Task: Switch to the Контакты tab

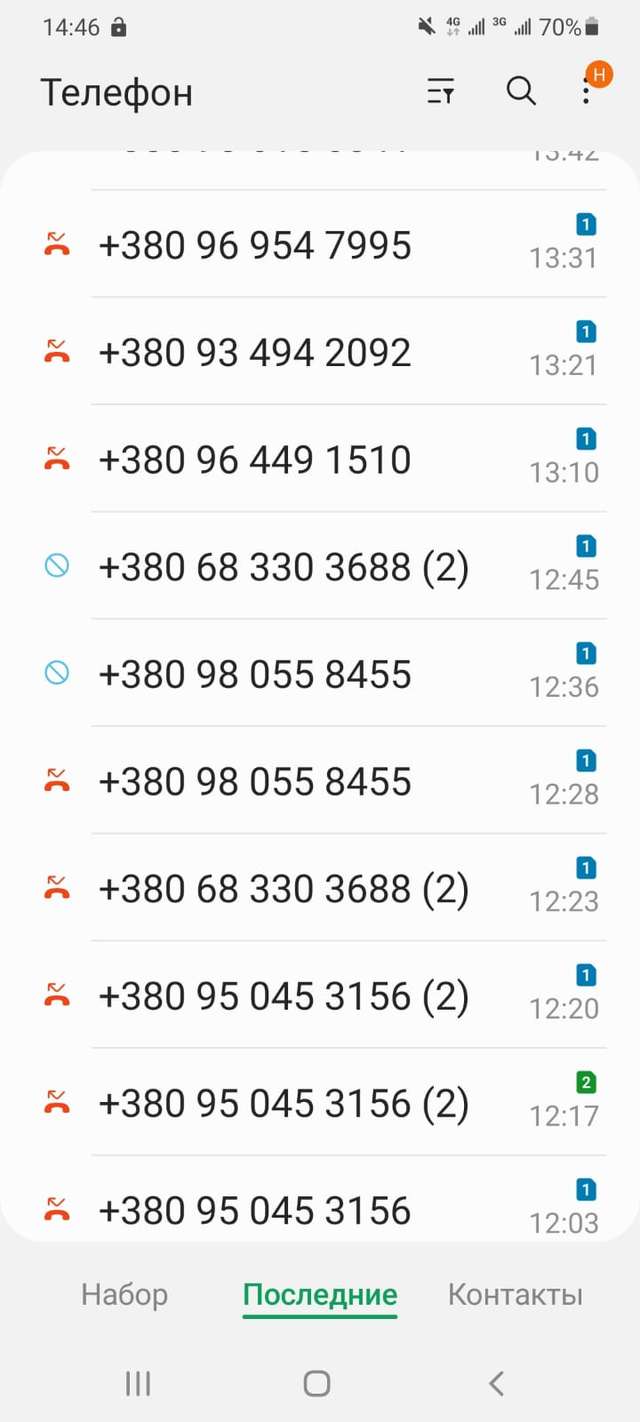Action: tap(515, 1295)
